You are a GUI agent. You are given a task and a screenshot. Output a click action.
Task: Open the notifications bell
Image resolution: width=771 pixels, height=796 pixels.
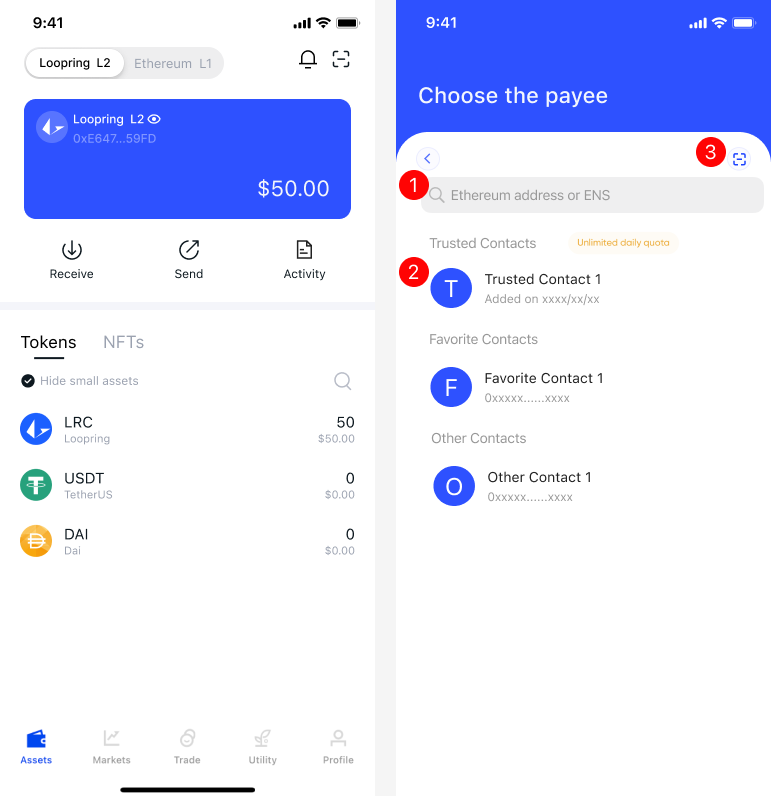pyautogui.click(x=308, y=60)
